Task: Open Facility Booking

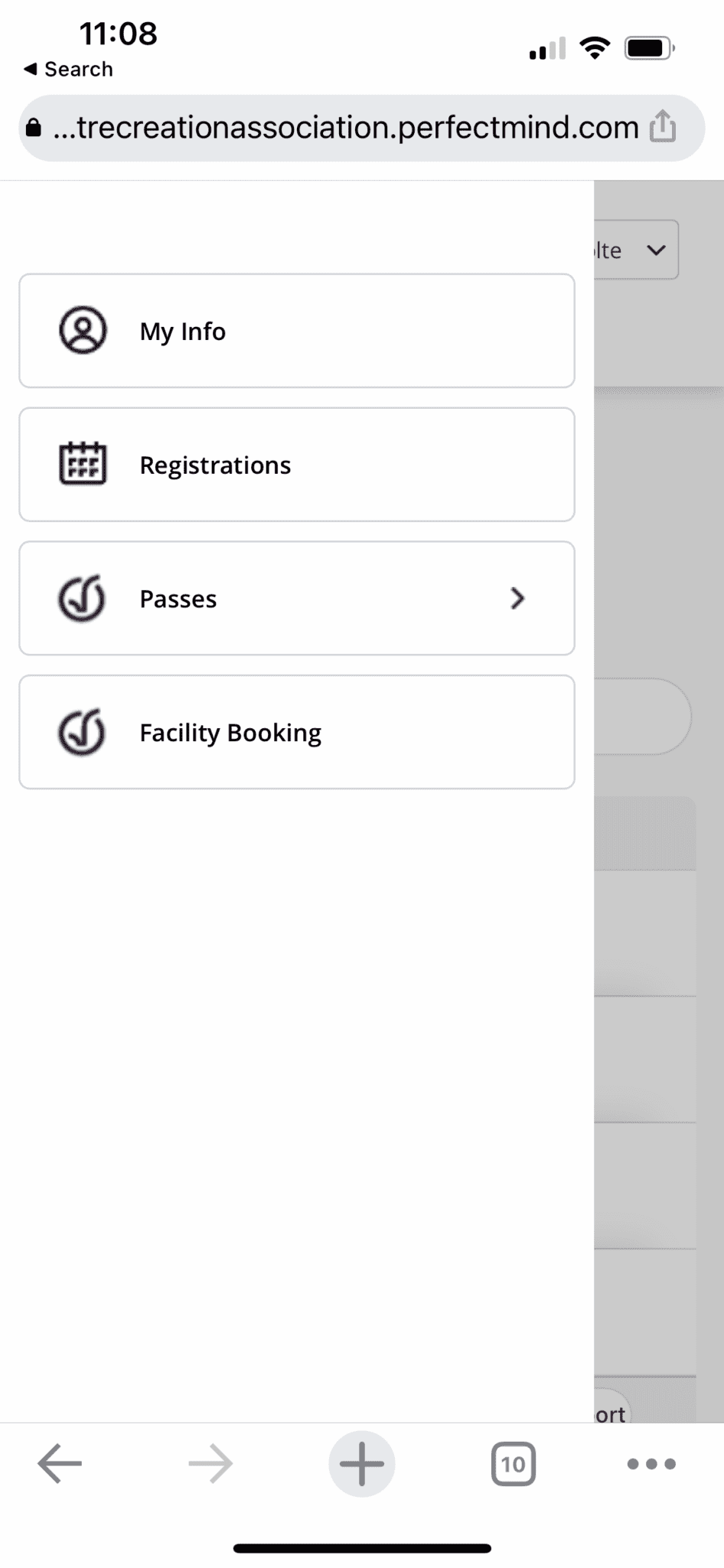Action: click(297, 732)
